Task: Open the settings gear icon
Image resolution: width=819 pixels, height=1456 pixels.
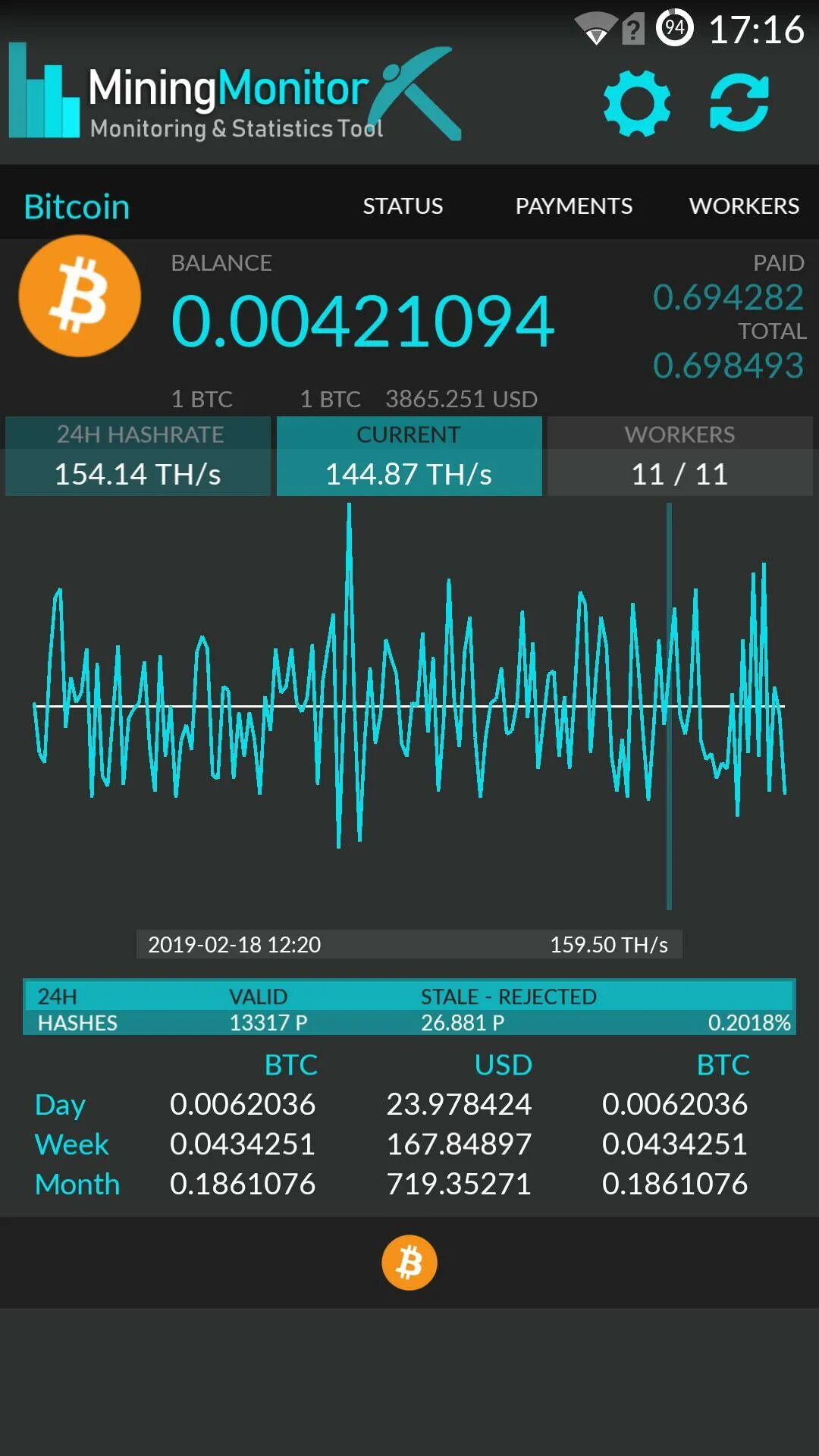Action: pyautogui.click(x=636, y=103)
